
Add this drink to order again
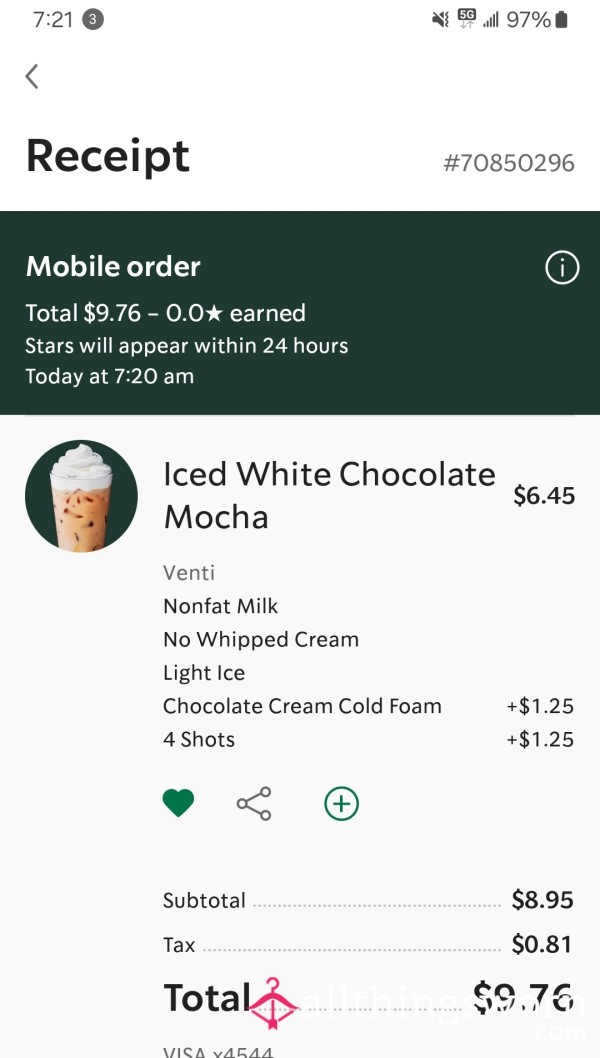(342, 803)
